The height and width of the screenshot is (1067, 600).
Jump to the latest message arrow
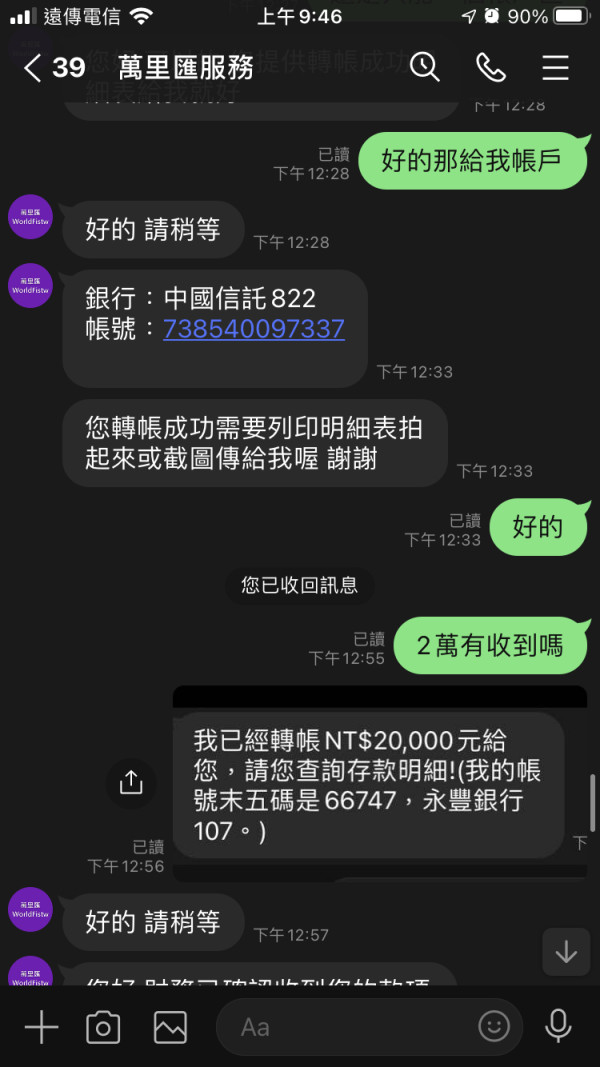(x=566, y=952)
